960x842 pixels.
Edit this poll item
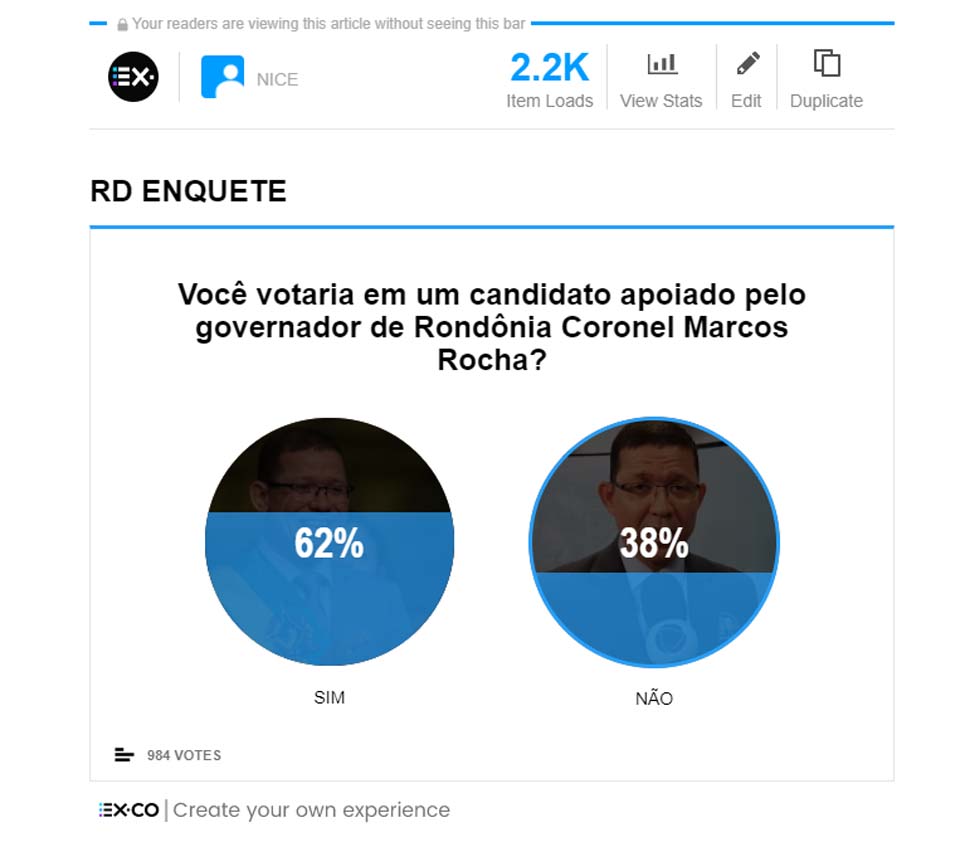click(746, 79)
